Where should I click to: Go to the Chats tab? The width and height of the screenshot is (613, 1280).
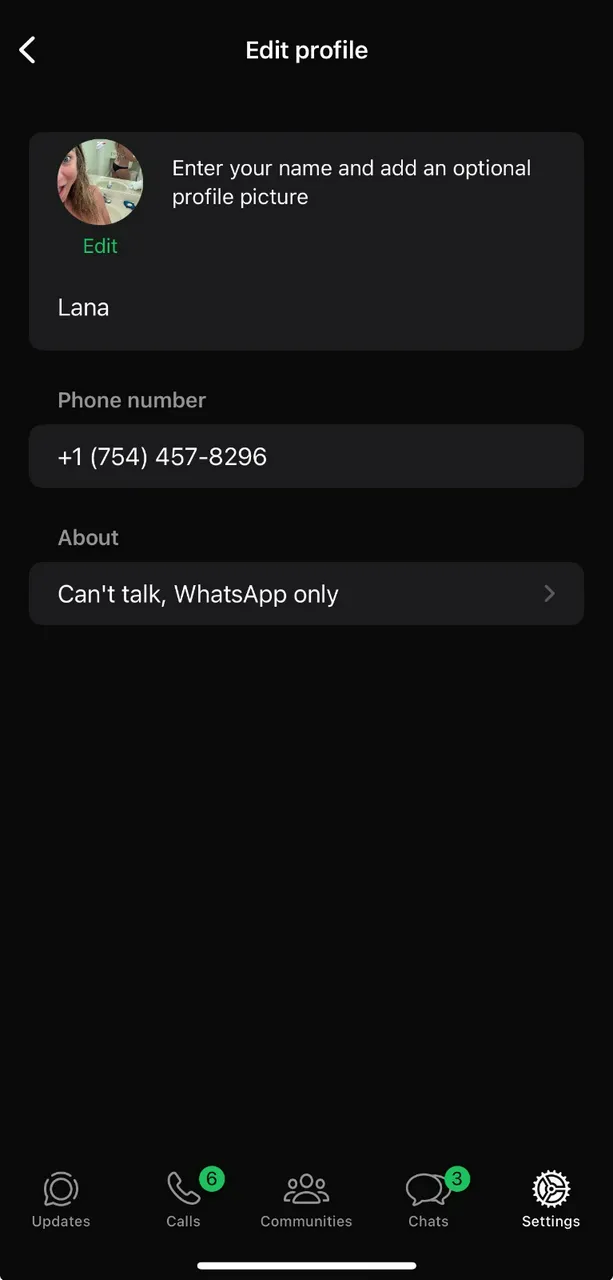[x=428, y=1200]
